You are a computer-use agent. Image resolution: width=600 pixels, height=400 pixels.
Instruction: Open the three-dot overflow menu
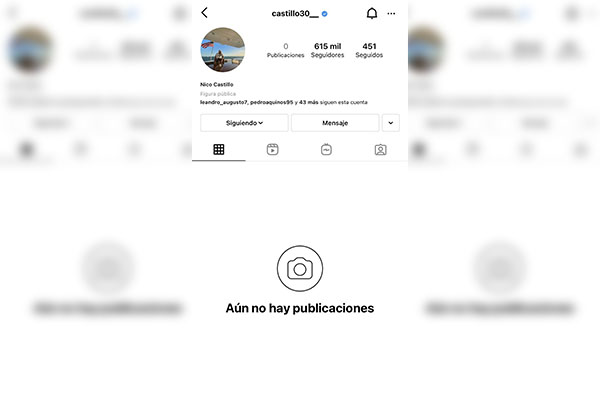click(392, 13)
